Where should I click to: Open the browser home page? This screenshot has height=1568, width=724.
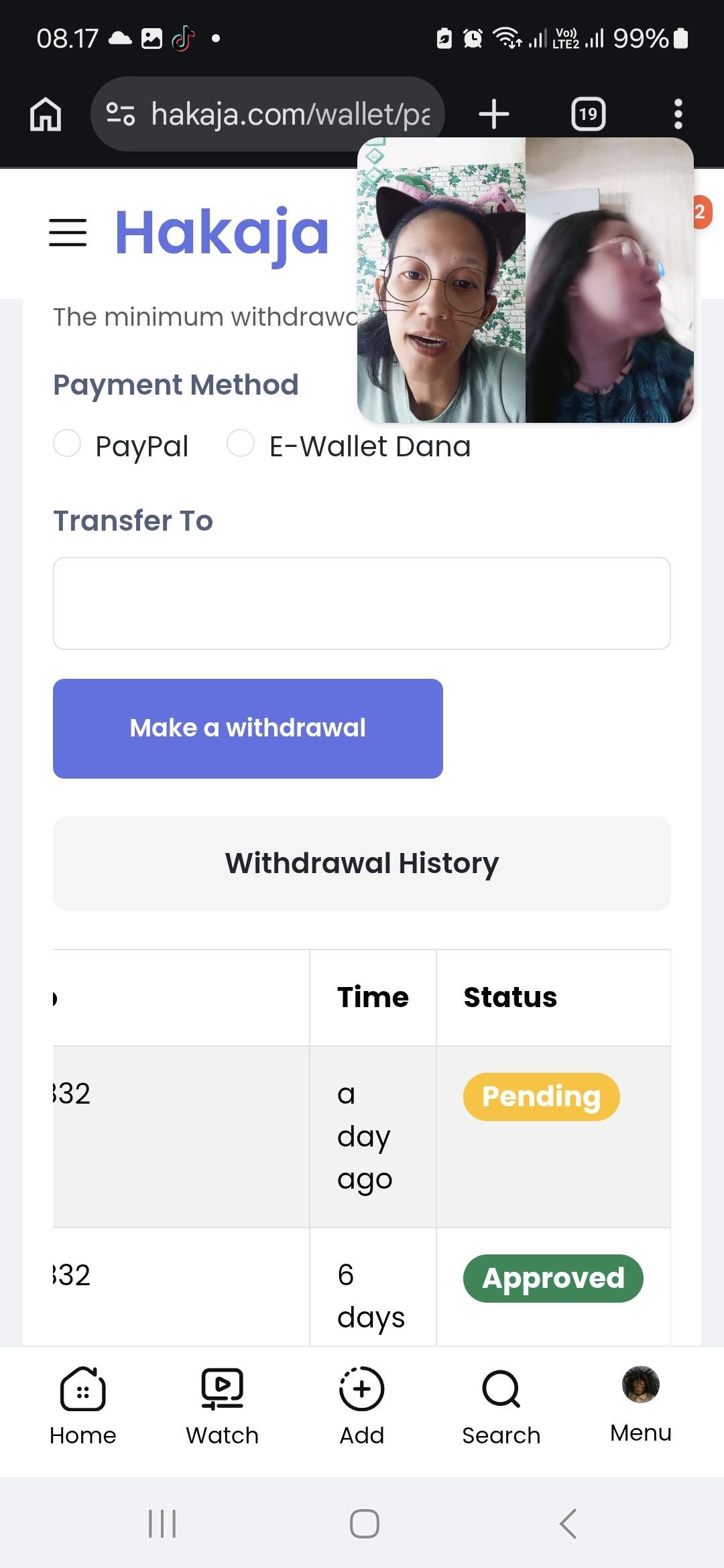46,114
